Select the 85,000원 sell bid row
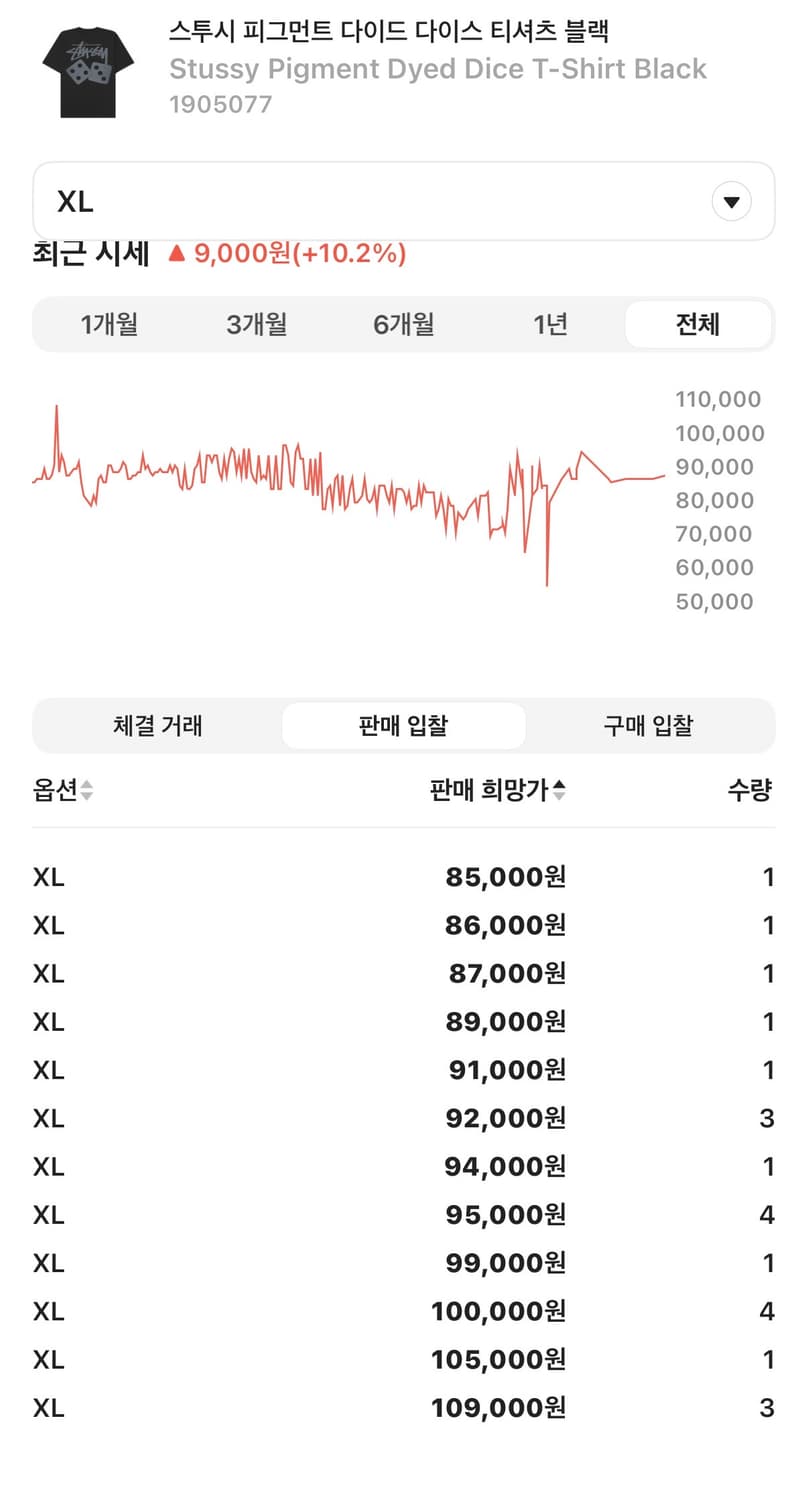 click(404, 877)
